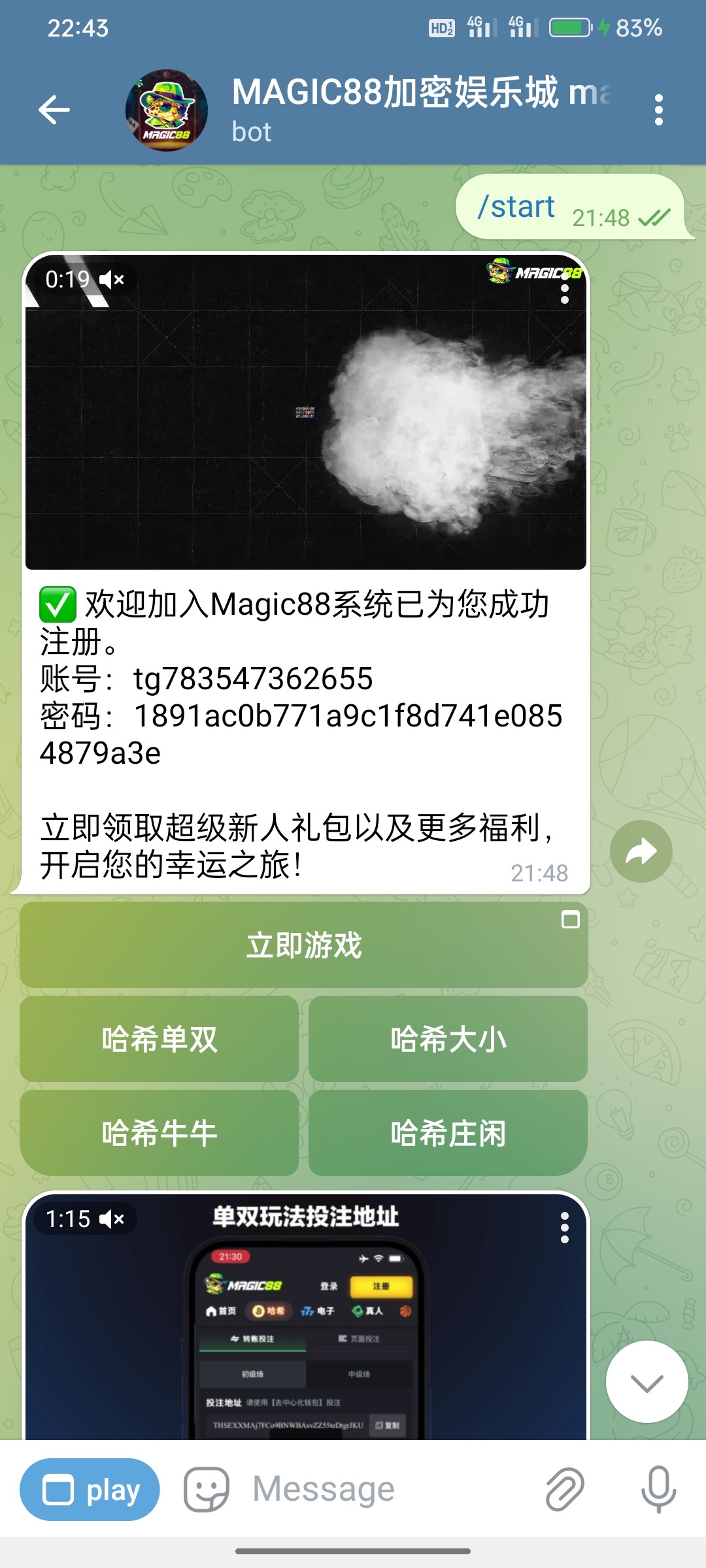Open the play menu button
This screenshot has height=1568, width=706.
click(90, 1490)
